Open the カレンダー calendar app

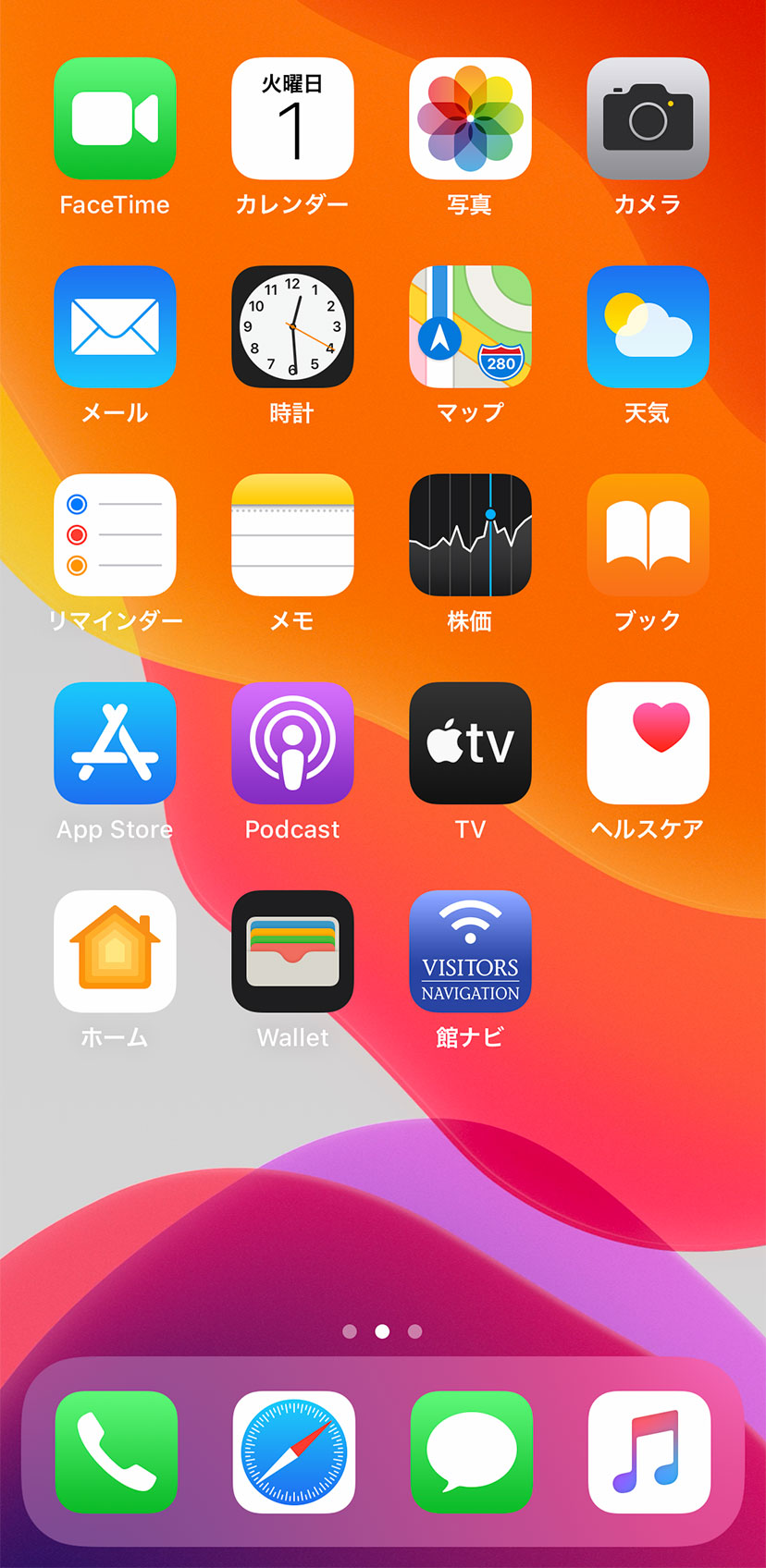[292, 118]
